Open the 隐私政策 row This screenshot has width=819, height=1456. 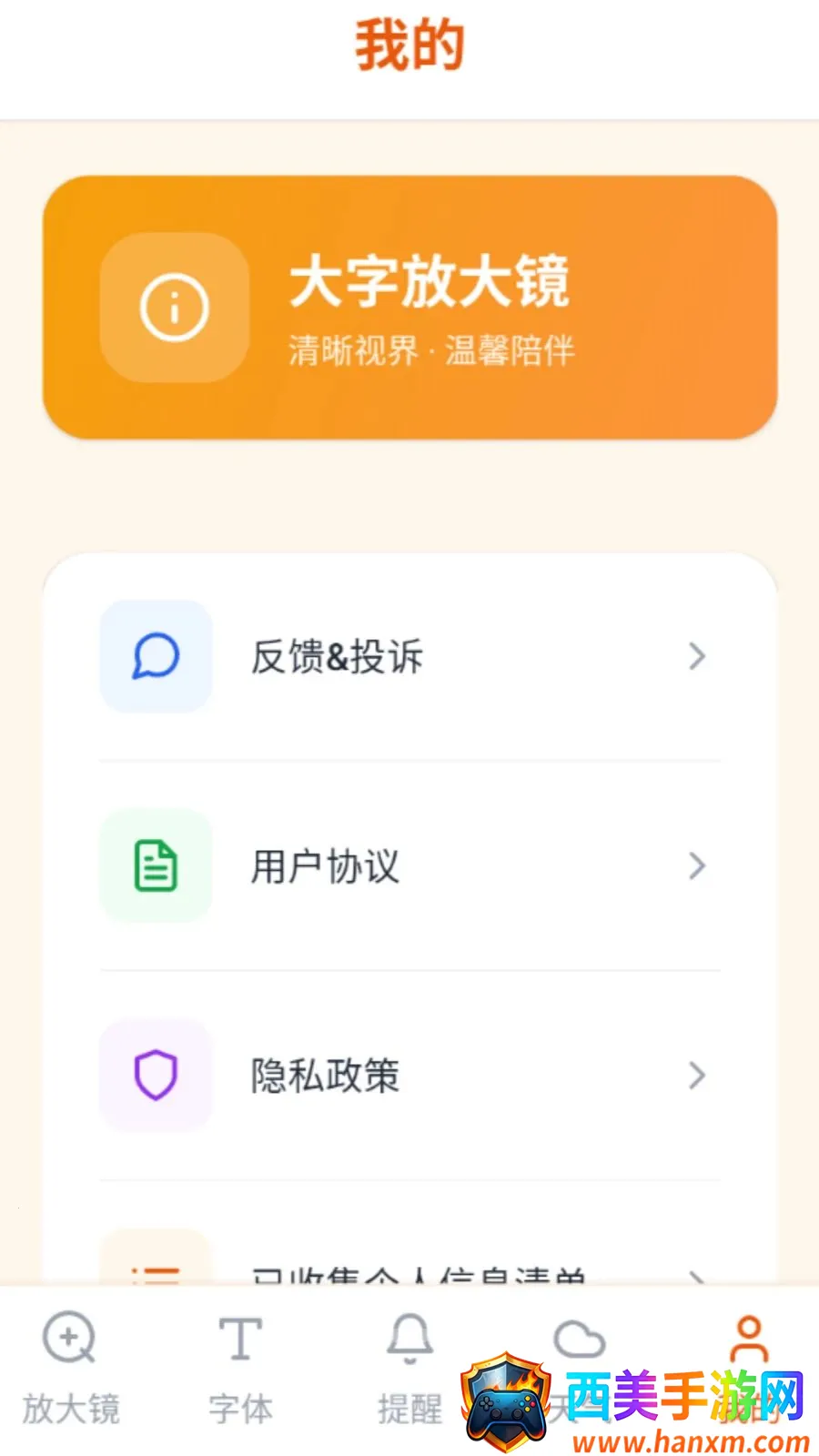tap(409, 1075)
